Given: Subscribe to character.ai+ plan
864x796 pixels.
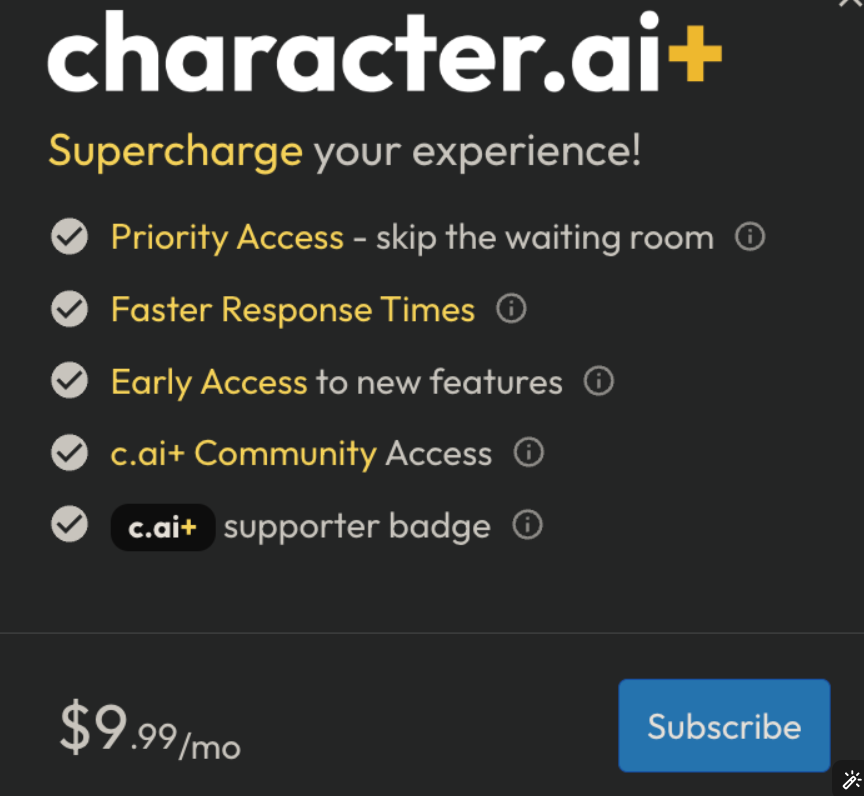Looking at the screenshot, I should coord(724,726).
